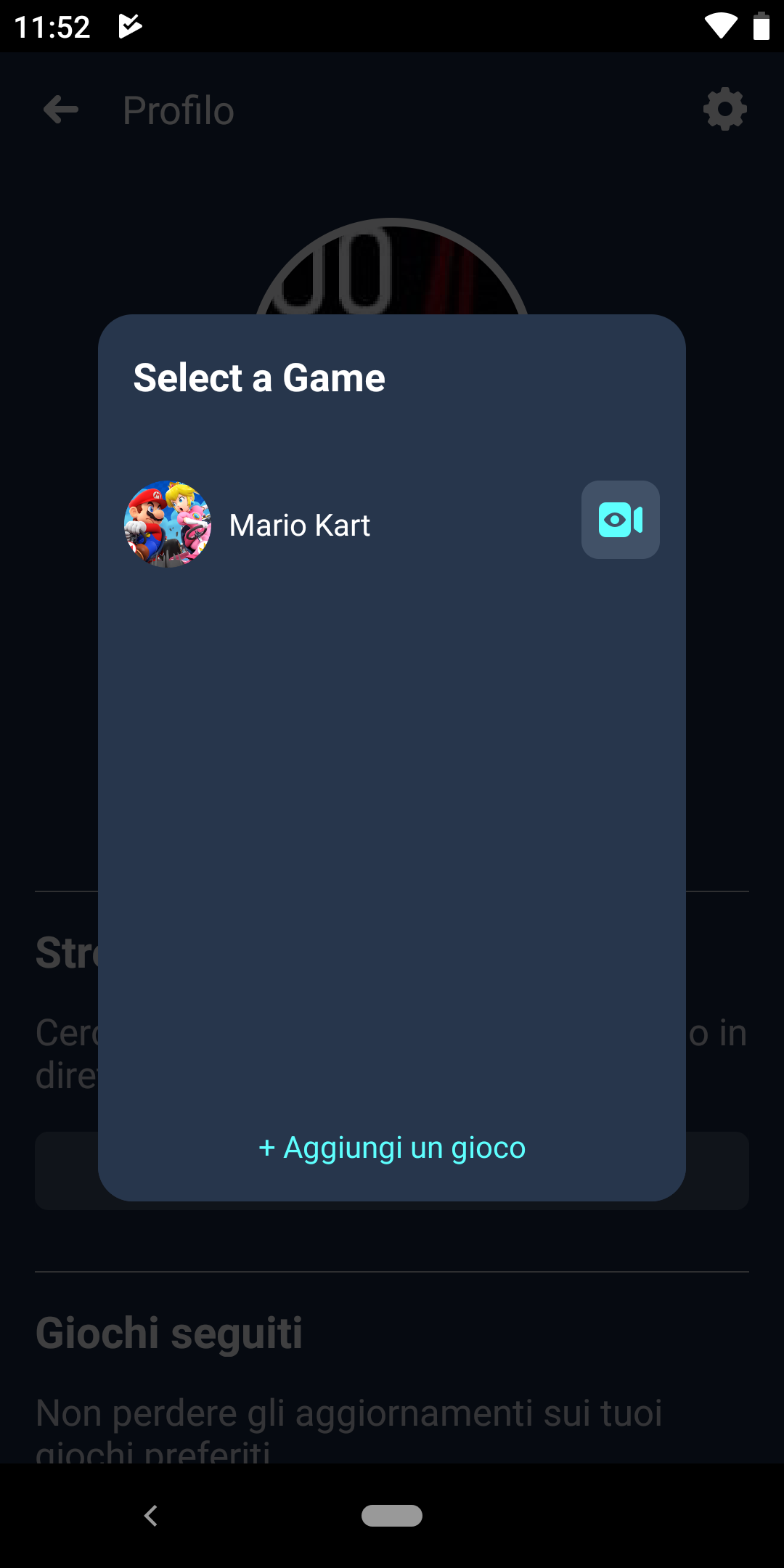Tap Aggiungi un gioco to add a game
This screenshot has height=1568, width=784.
point(392,1148)
